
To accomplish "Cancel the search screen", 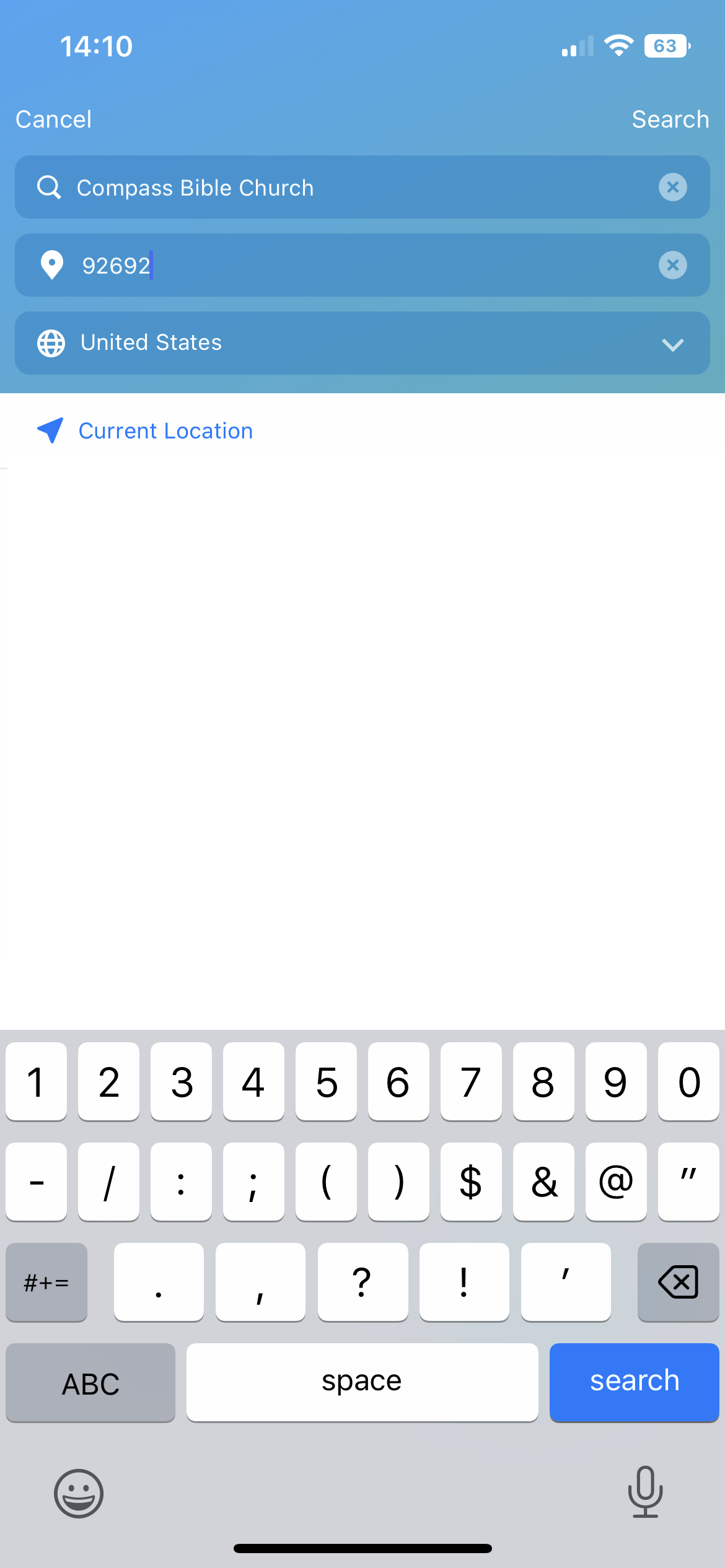I will pos(53,119).
